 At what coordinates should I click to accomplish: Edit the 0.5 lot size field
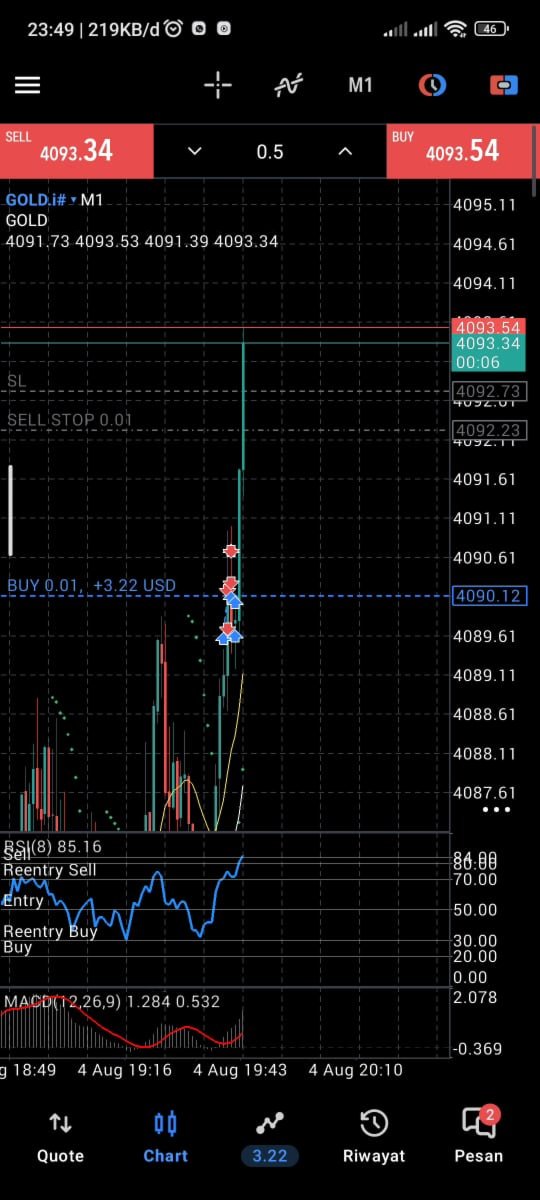[x=270, y=151]
